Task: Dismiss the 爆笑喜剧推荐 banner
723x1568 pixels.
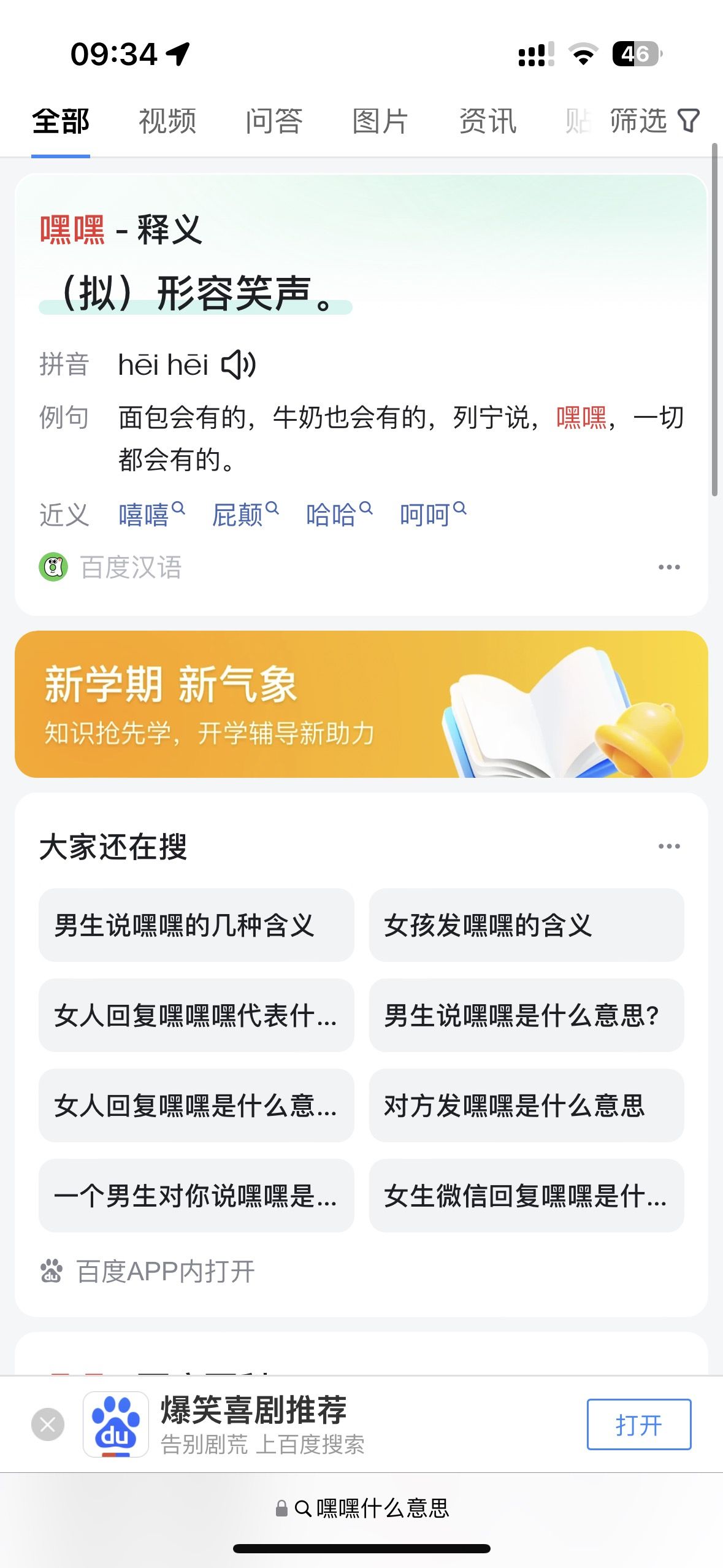Action: tap(48, 1424)
